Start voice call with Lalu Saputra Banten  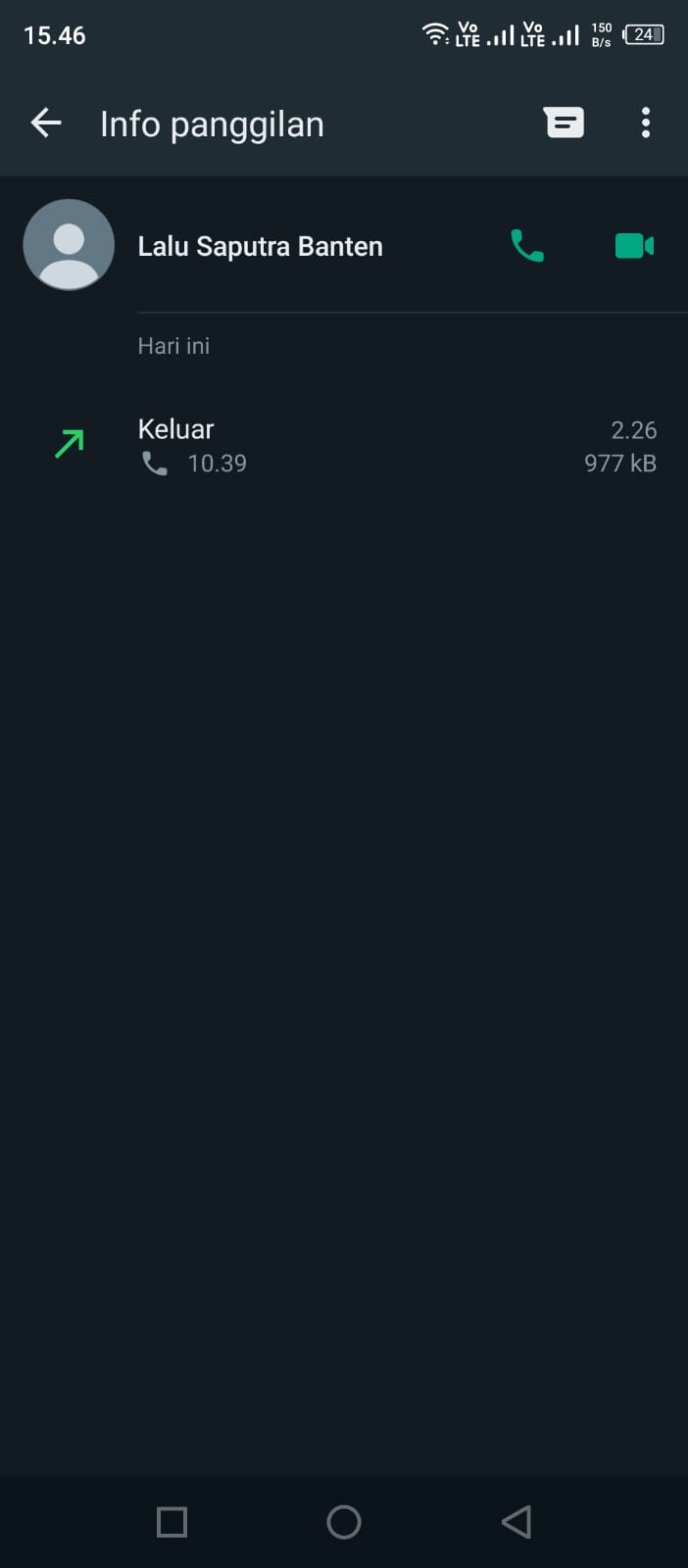point(527,246)
